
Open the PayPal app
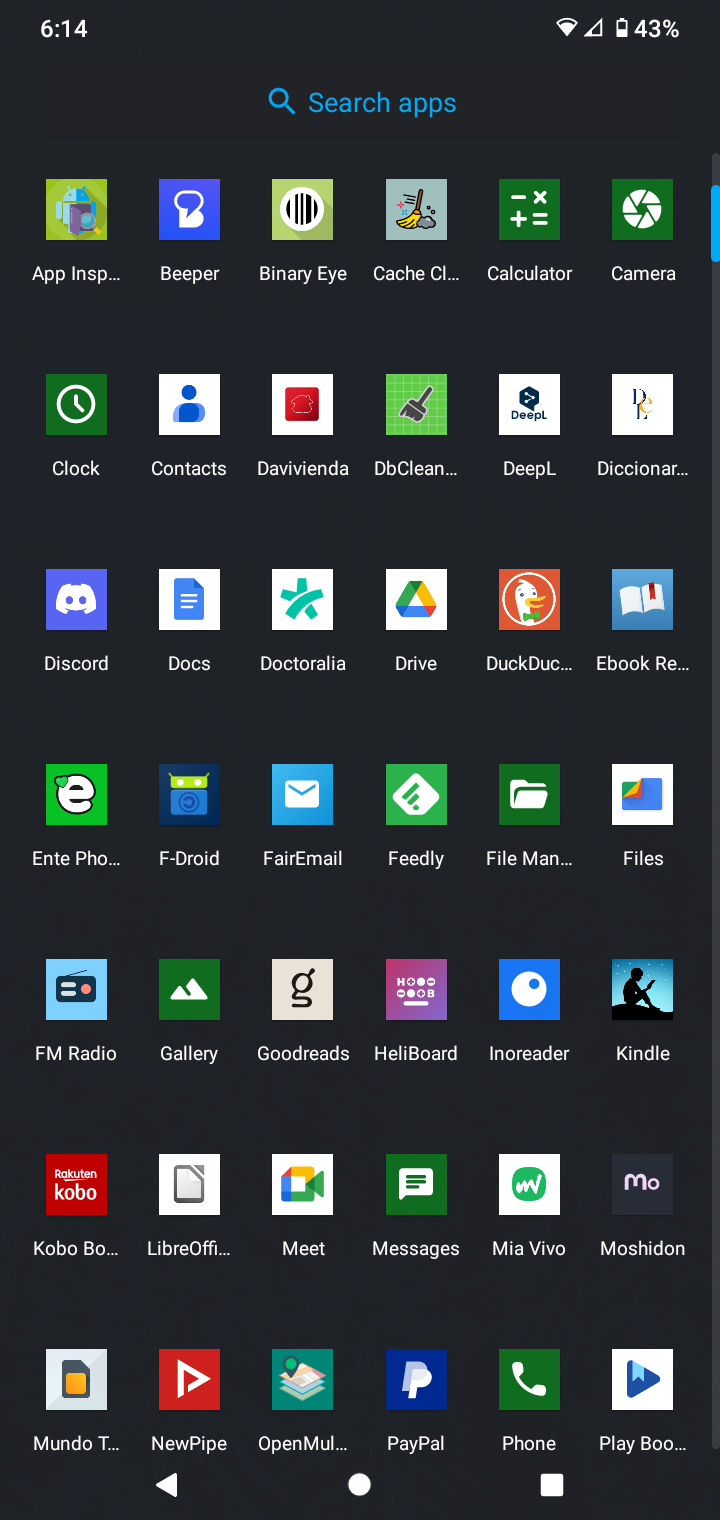416,1380
